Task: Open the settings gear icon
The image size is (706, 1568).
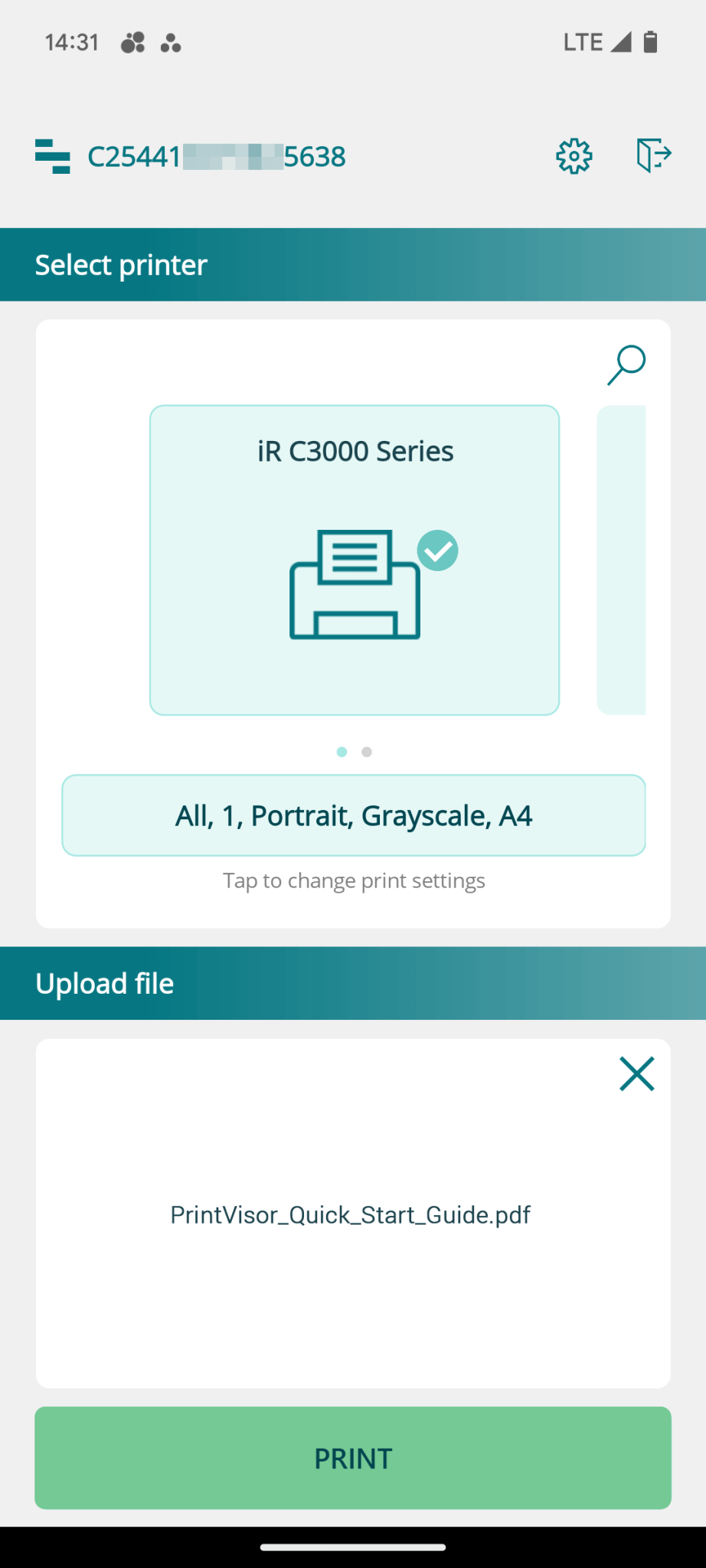Action: 573,155
